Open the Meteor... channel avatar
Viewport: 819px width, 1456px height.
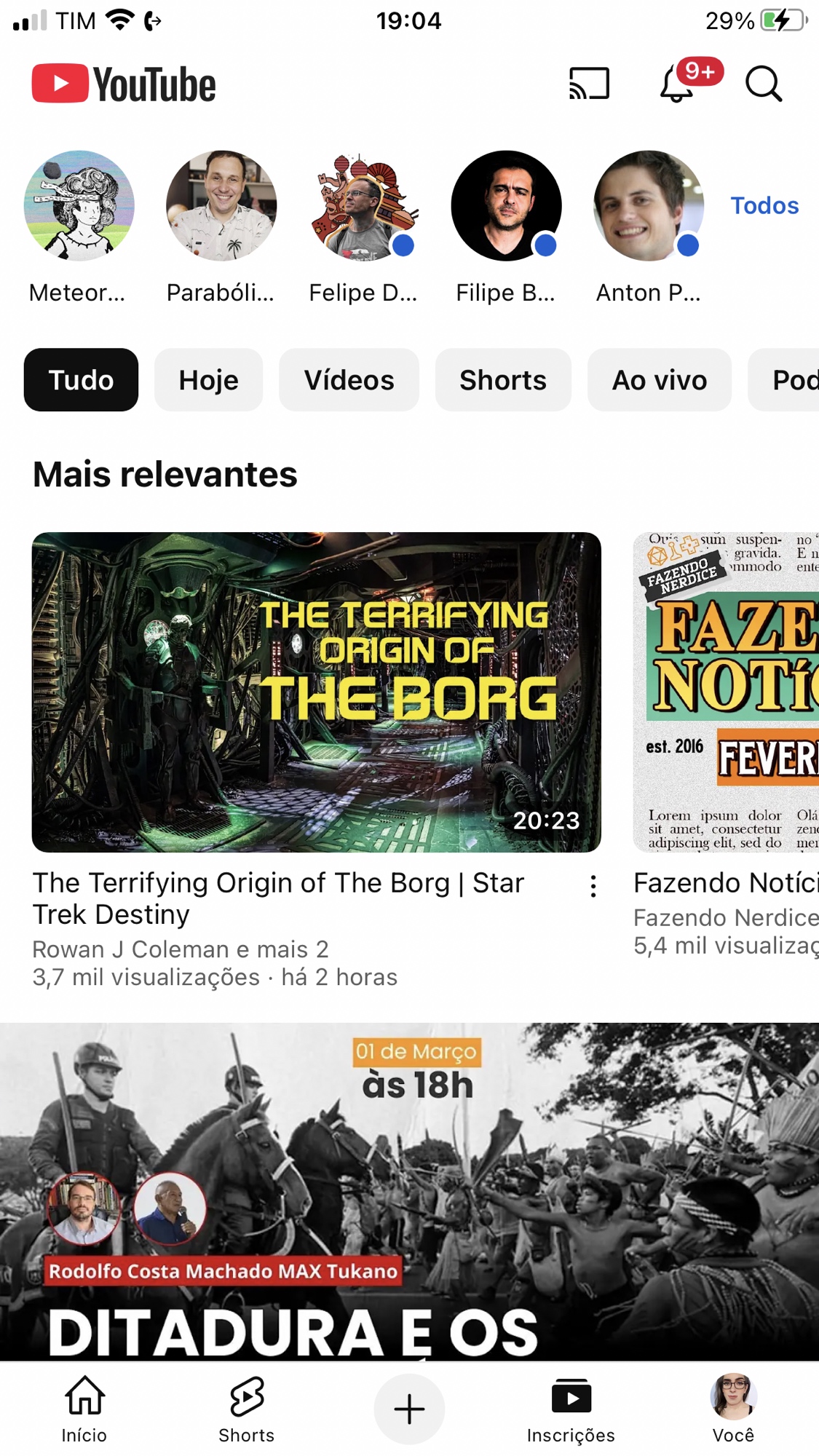(x=79, y=206)
